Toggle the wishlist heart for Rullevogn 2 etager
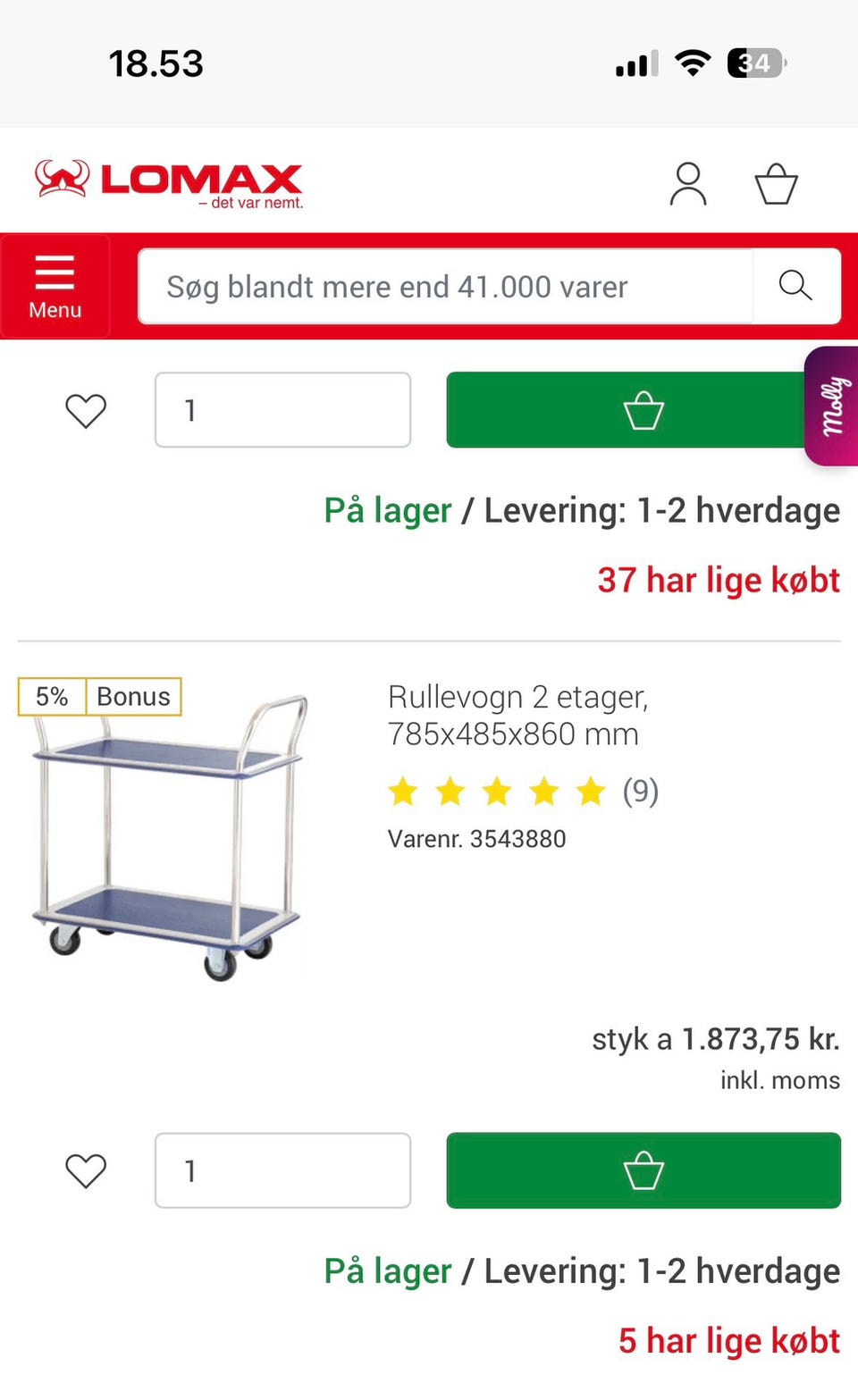This screenshot has height=1400, width=858. point(85,1170)
